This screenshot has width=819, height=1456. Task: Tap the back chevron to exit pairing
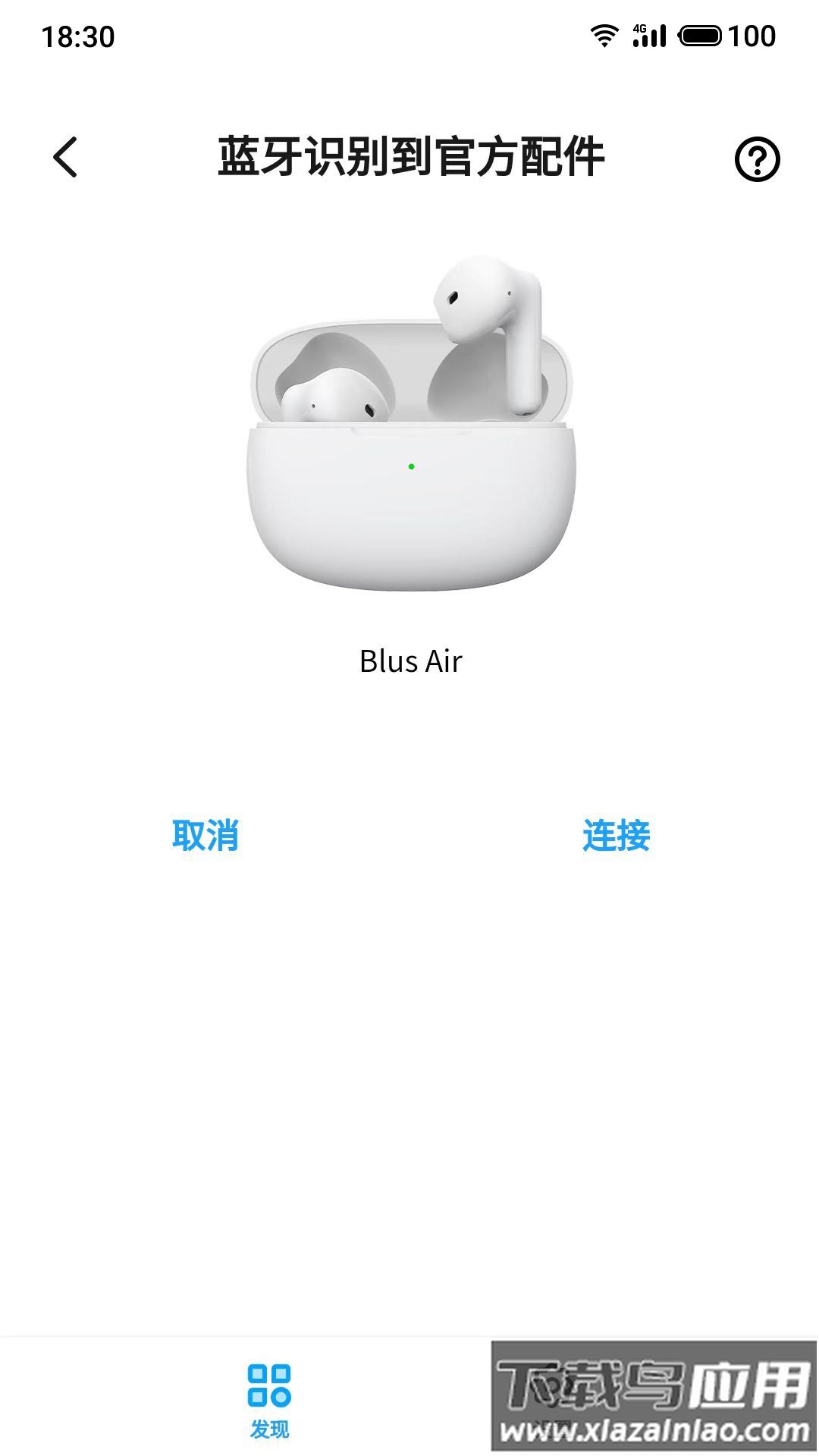[64, 157]
